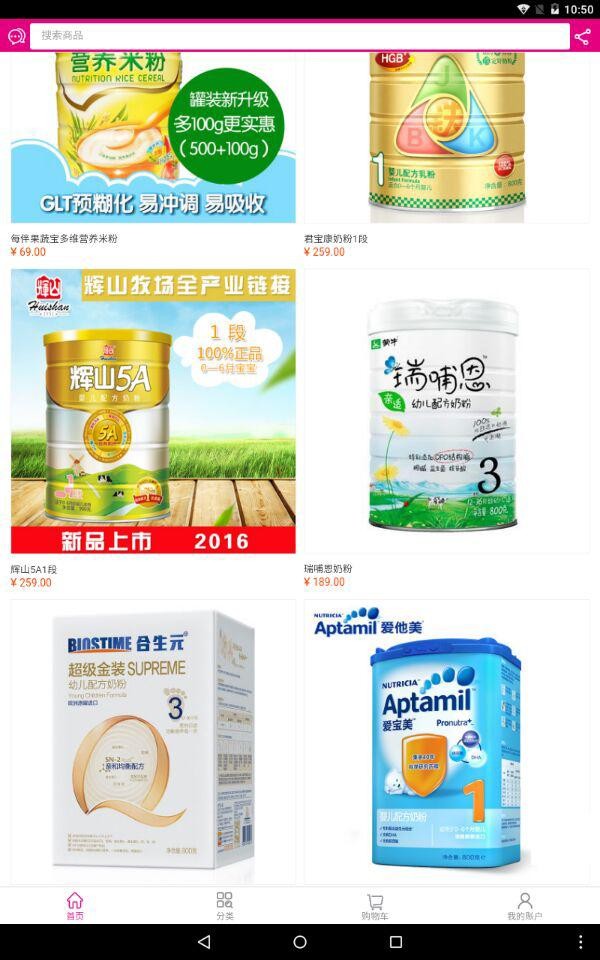Viewport: 600px width, 960px height.
Task: Select the Biostime 合生元 formula item
Action: click(x=153, y=741)
